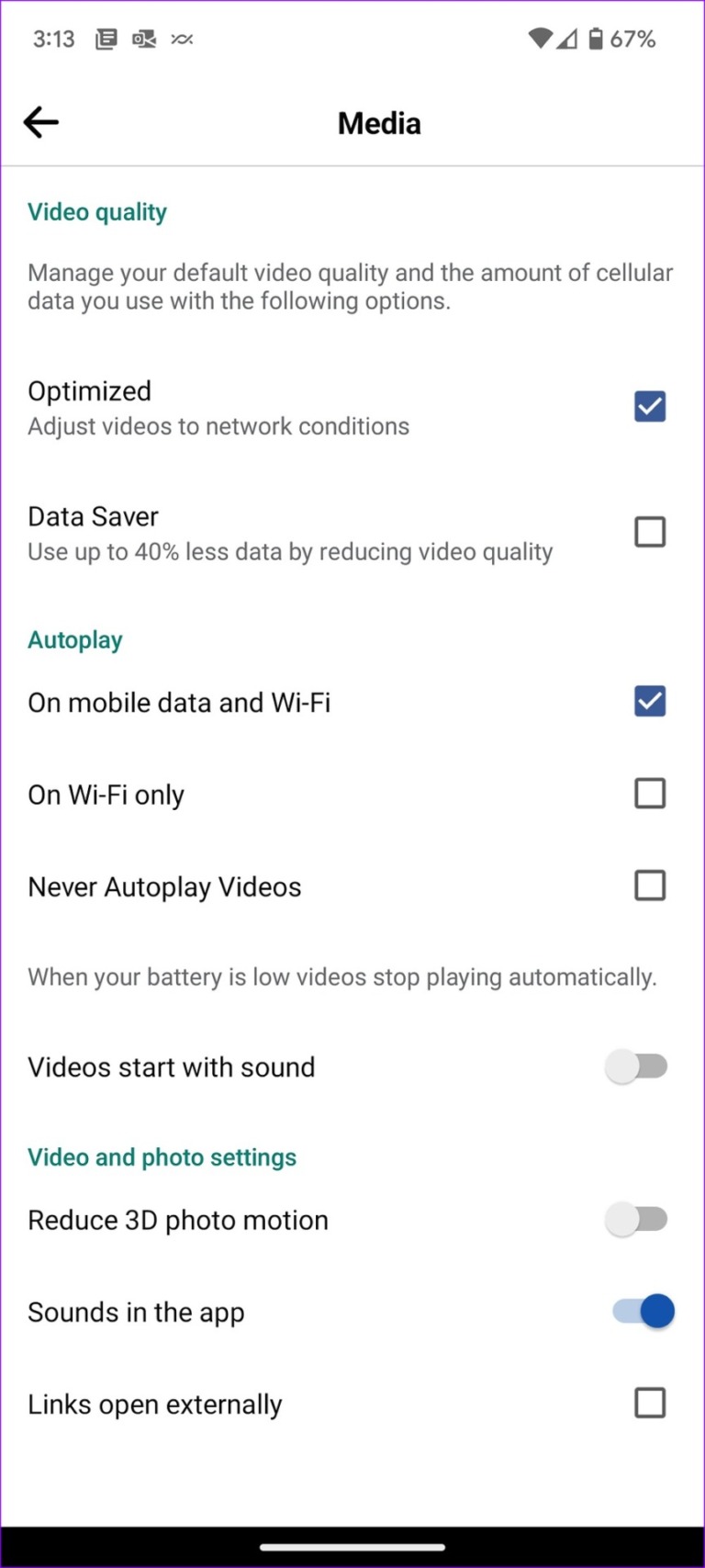Select Never Autoplay Videos
Image resolution: width=705 pixels, height=1568 pixels.
coord(650,885)
